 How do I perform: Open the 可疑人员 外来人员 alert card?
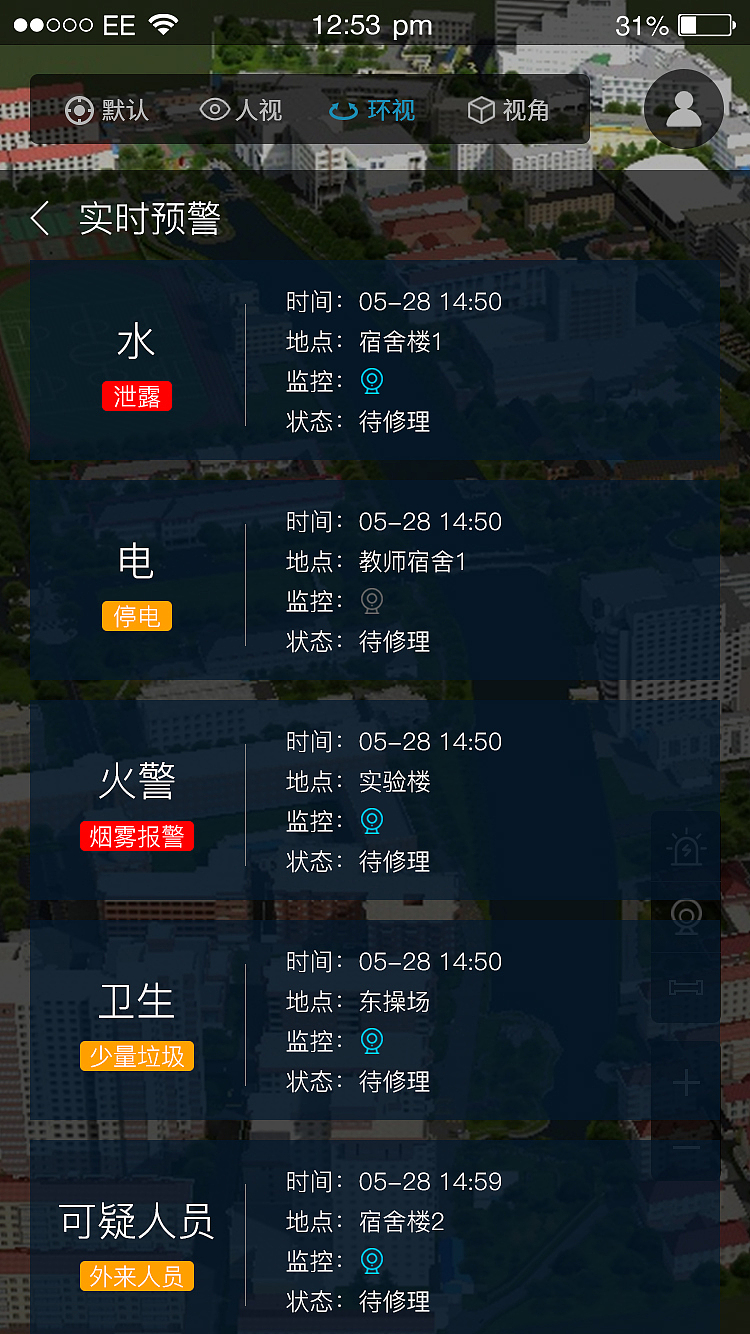pyautogui.click(x=374, y=1238)
